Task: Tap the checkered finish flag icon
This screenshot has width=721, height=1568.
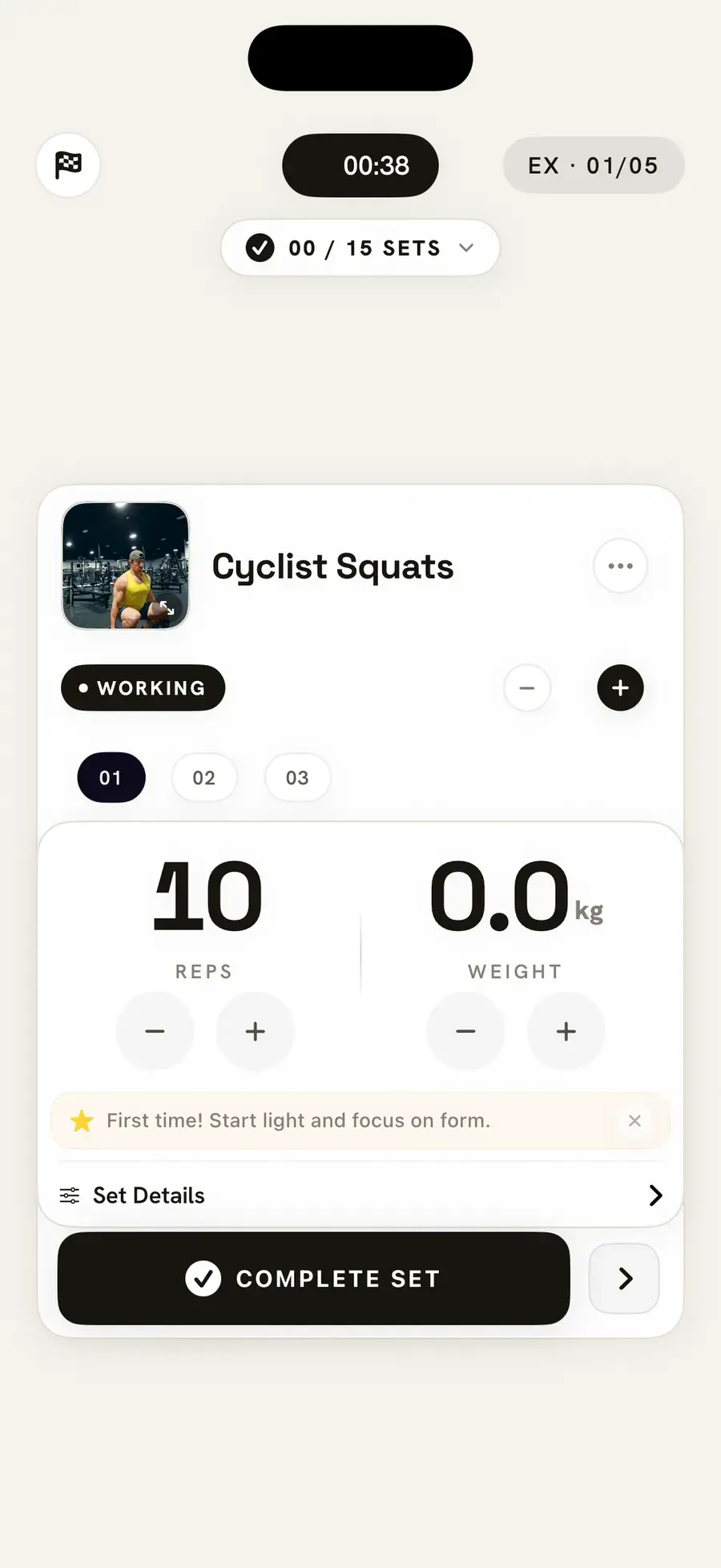Action: 68,165
